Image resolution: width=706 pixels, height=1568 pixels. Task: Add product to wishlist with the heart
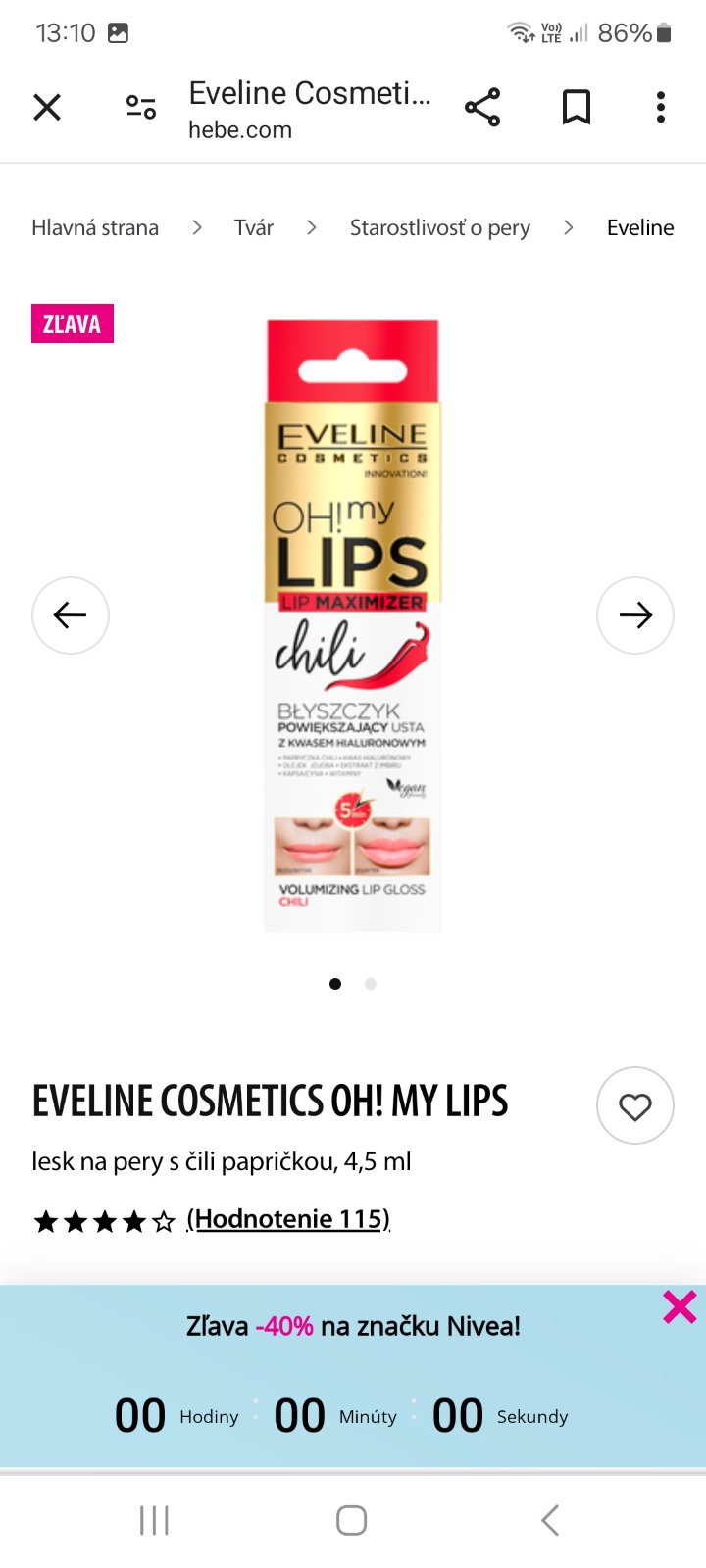[x=635, y=1106]
